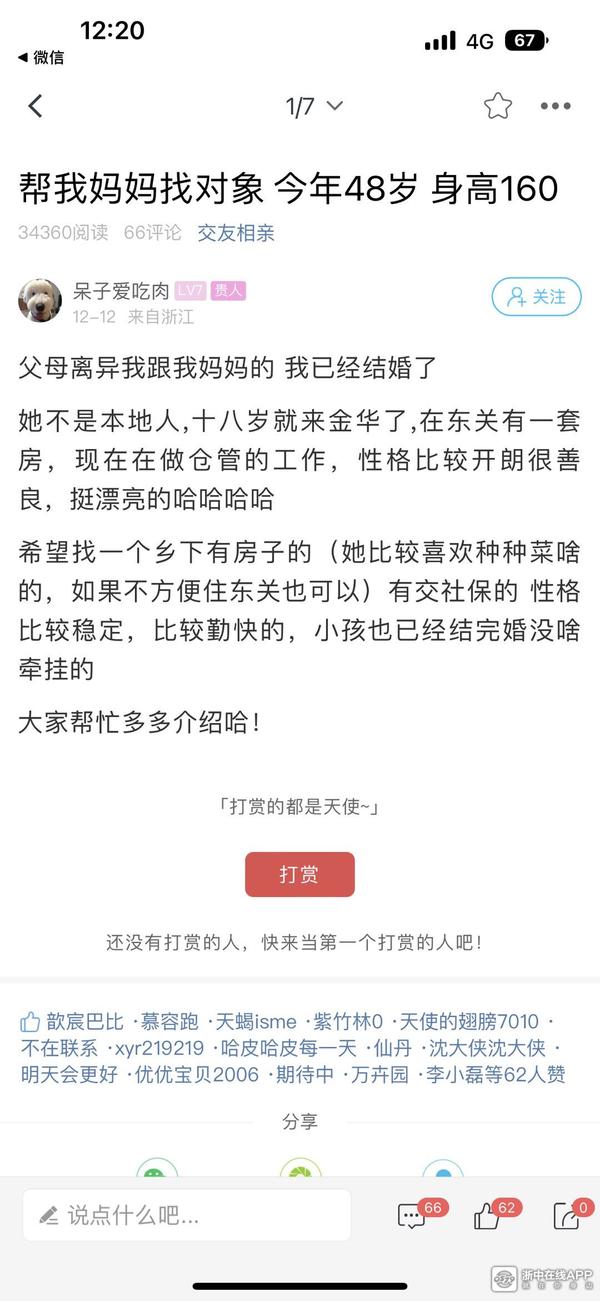Open 呆子爱吃肉's profile avatar

pyautogui.click(x=40, y=299)
